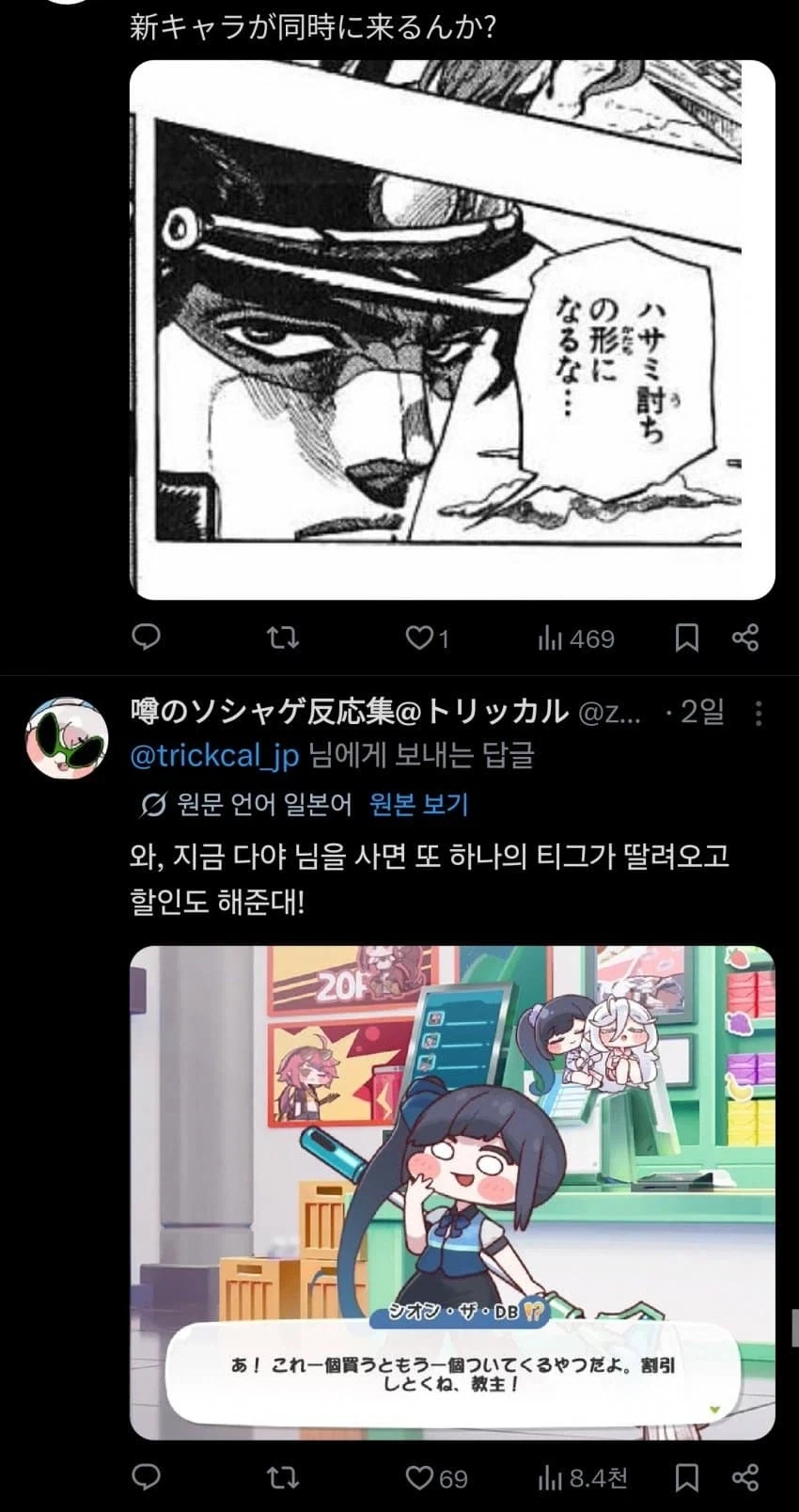Image resolution: width=799 pixels, height=1512 pixels.
Task: Like the tweet that has 1 like
Action: tap(428, 638)
